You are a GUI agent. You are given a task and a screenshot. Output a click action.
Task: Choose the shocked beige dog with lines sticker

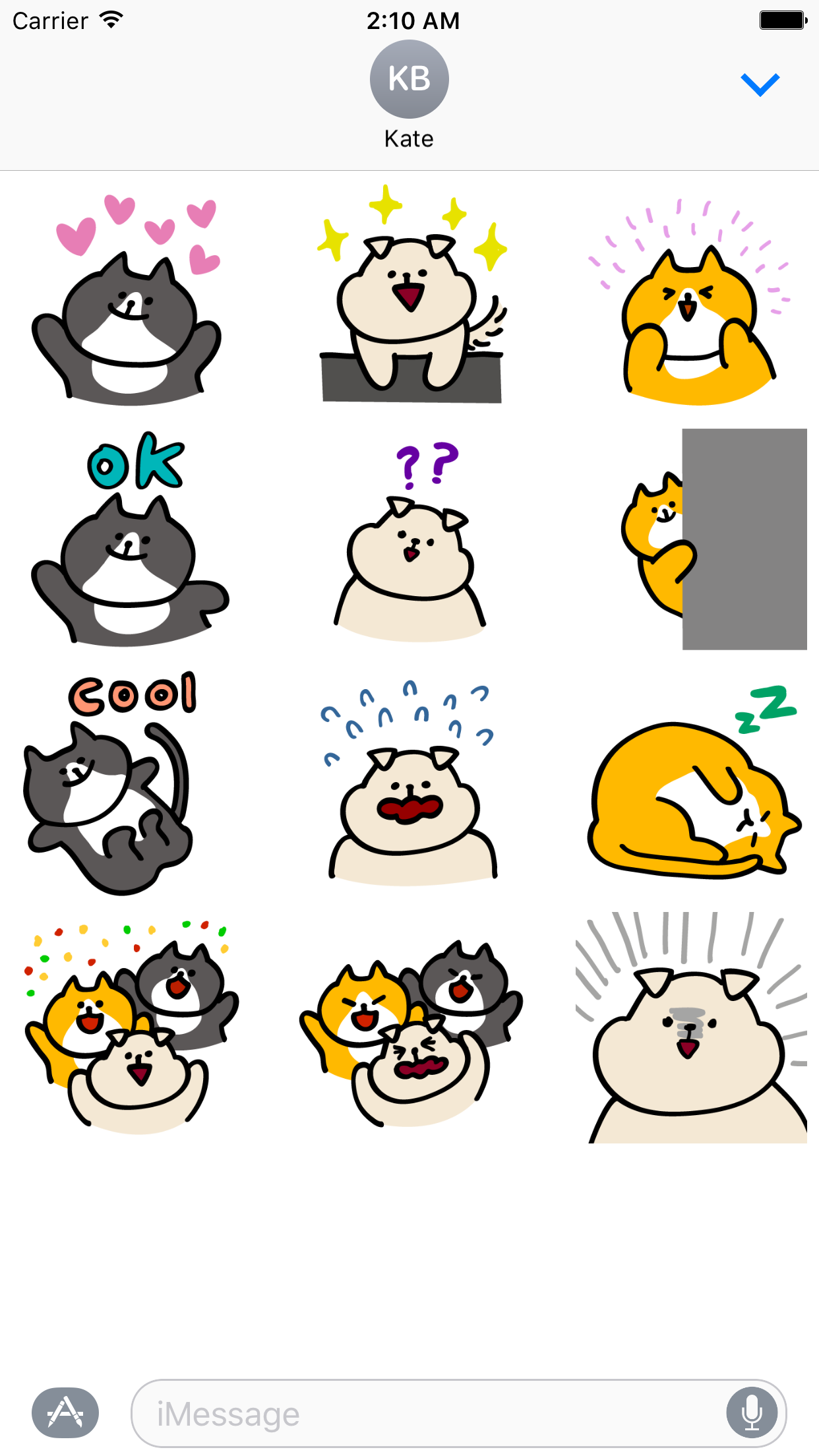point(691,1027)
